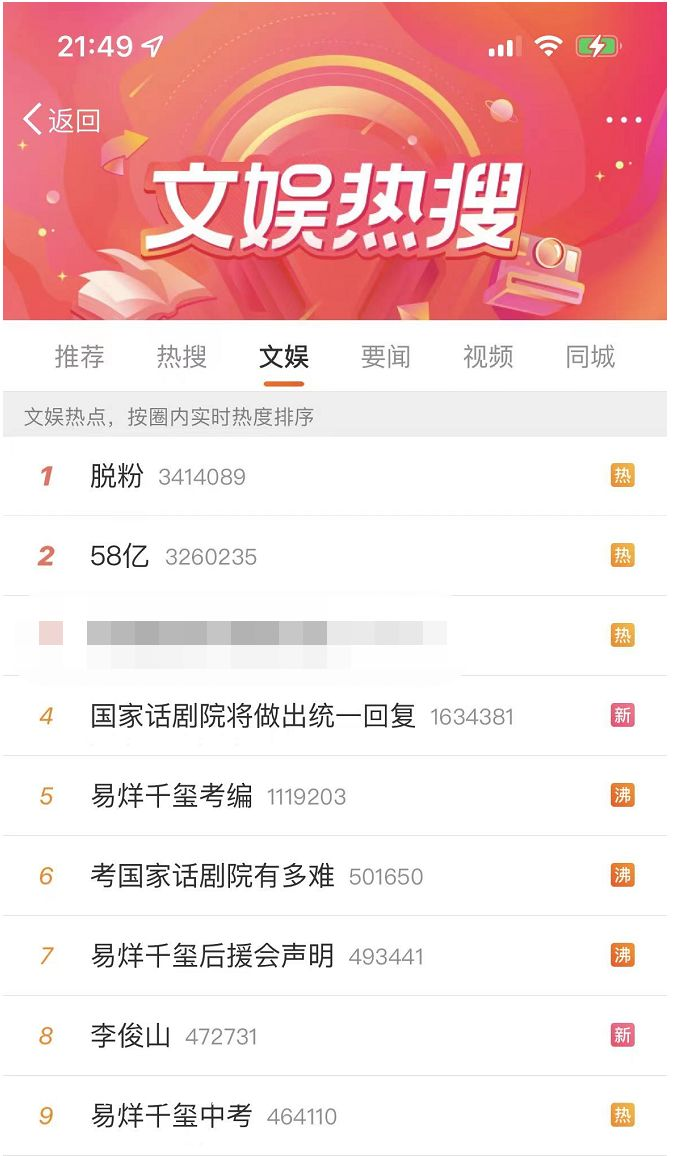This screenshot has height=1156, width=678.
Task: Open the 58亿 trending topic
Action: [119, 556]
